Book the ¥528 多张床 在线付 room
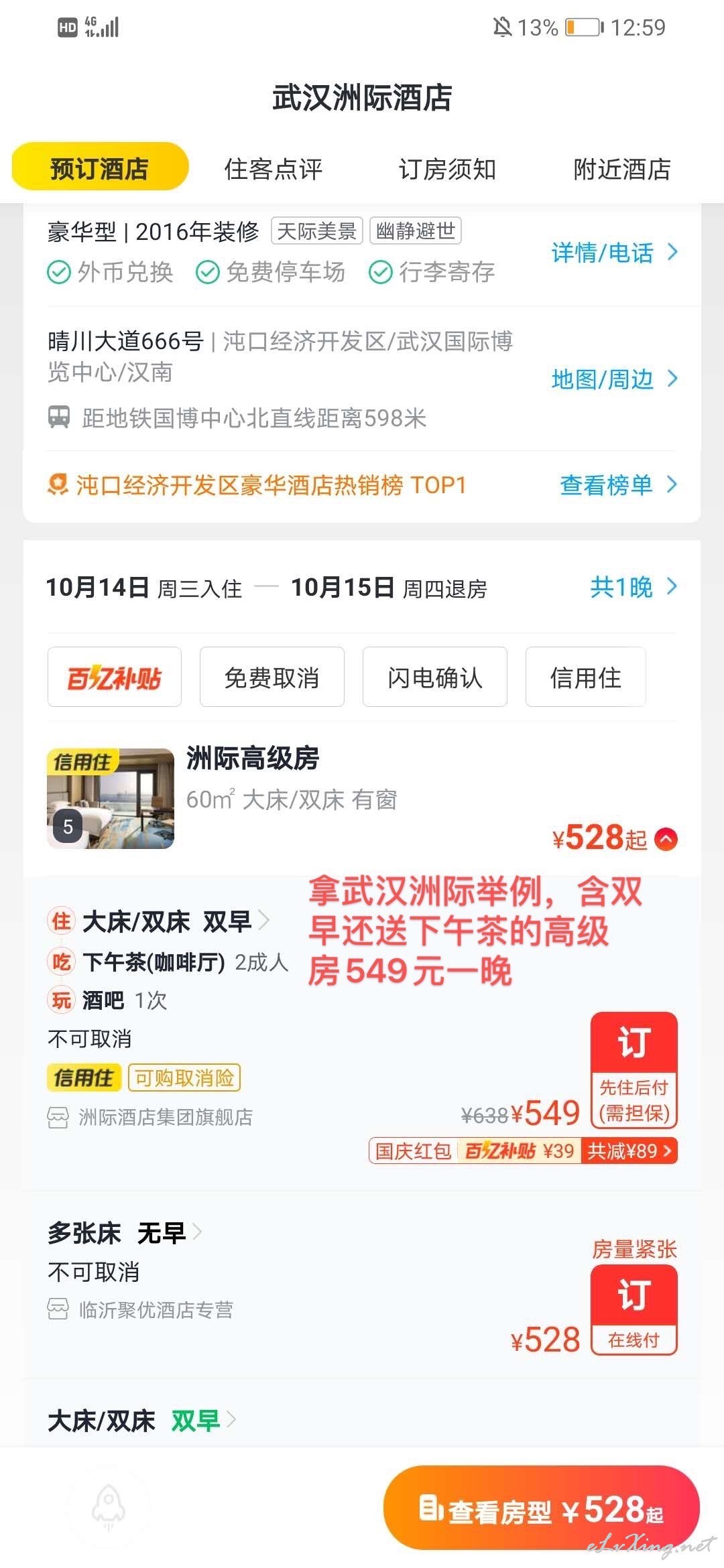The image size is (724, 1568). tap(634, 1310)
